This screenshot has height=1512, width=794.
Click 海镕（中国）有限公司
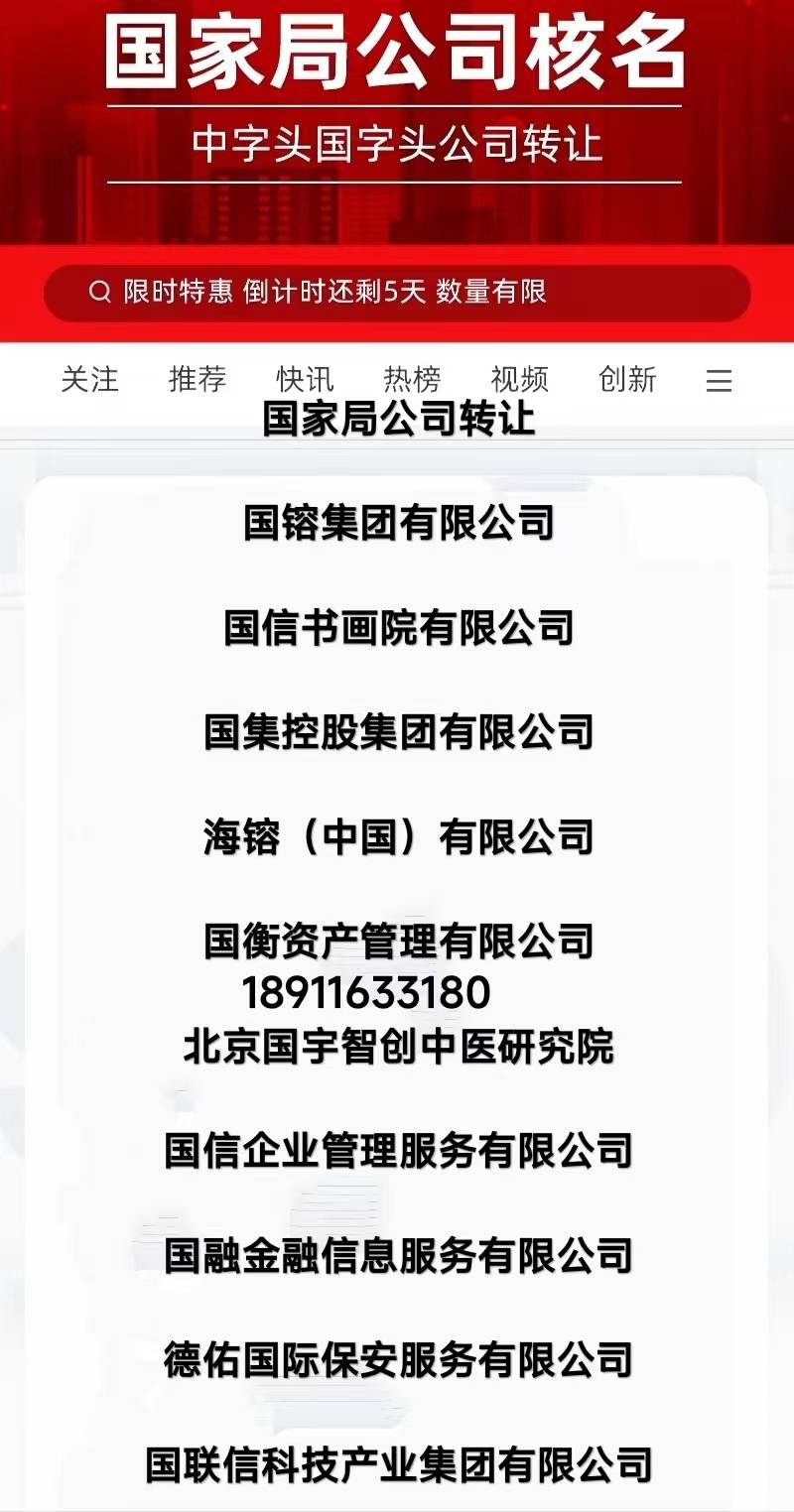(397, 836)
